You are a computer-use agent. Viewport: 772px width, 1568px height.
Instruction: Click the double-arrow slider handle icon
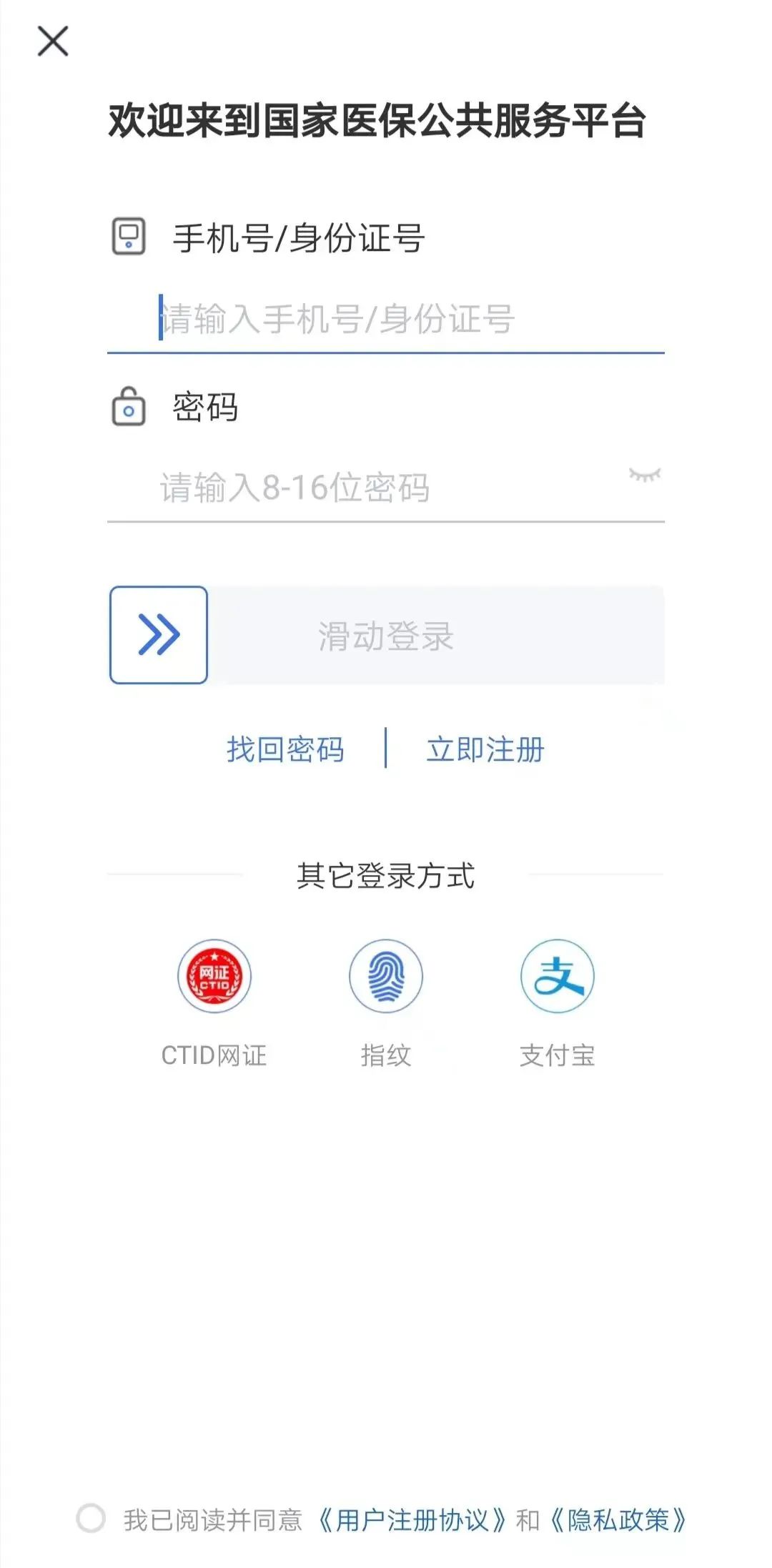coord(158,633)
